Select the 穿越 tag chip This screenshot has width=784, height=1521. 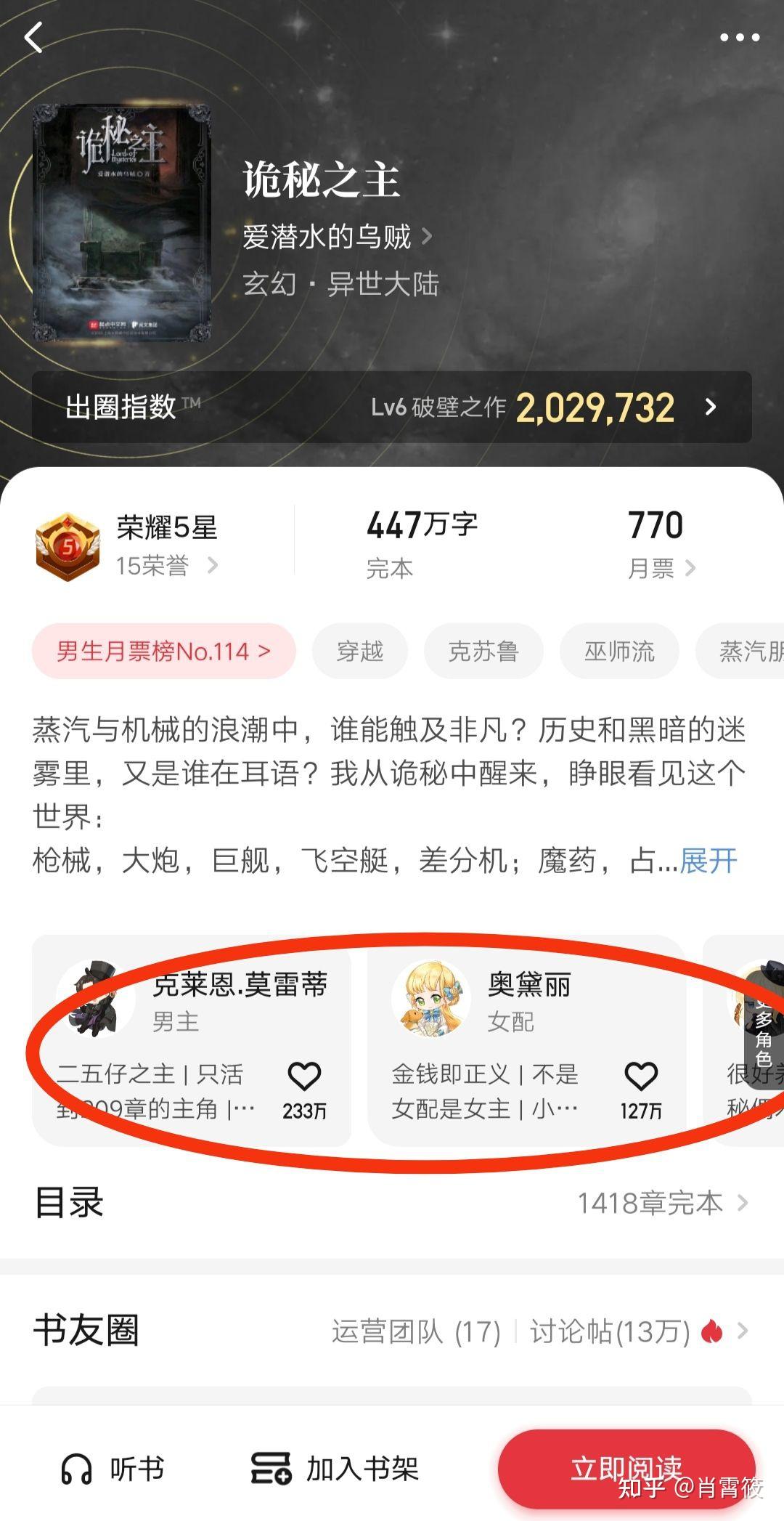359,652
